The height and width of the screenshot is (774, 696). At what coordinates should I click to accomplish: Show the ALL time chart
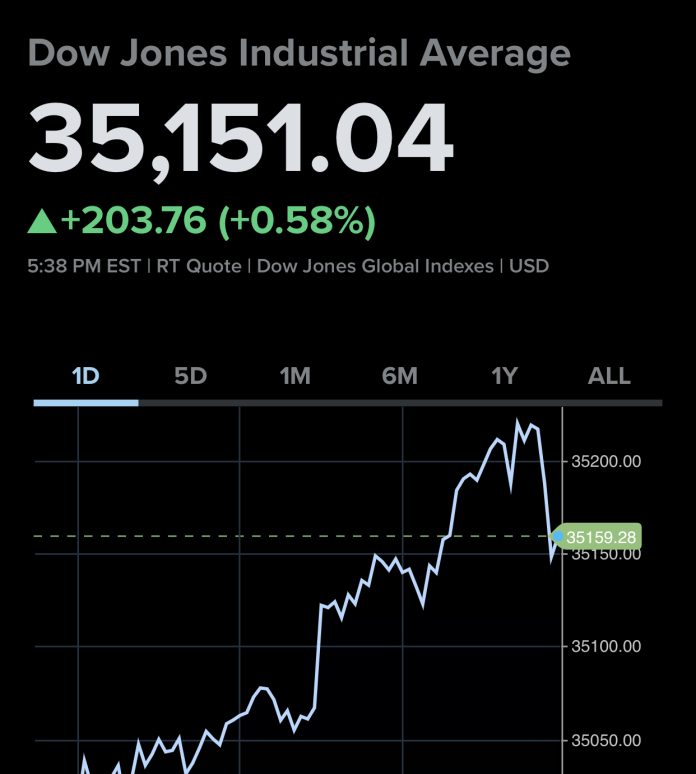pos(609,377)
